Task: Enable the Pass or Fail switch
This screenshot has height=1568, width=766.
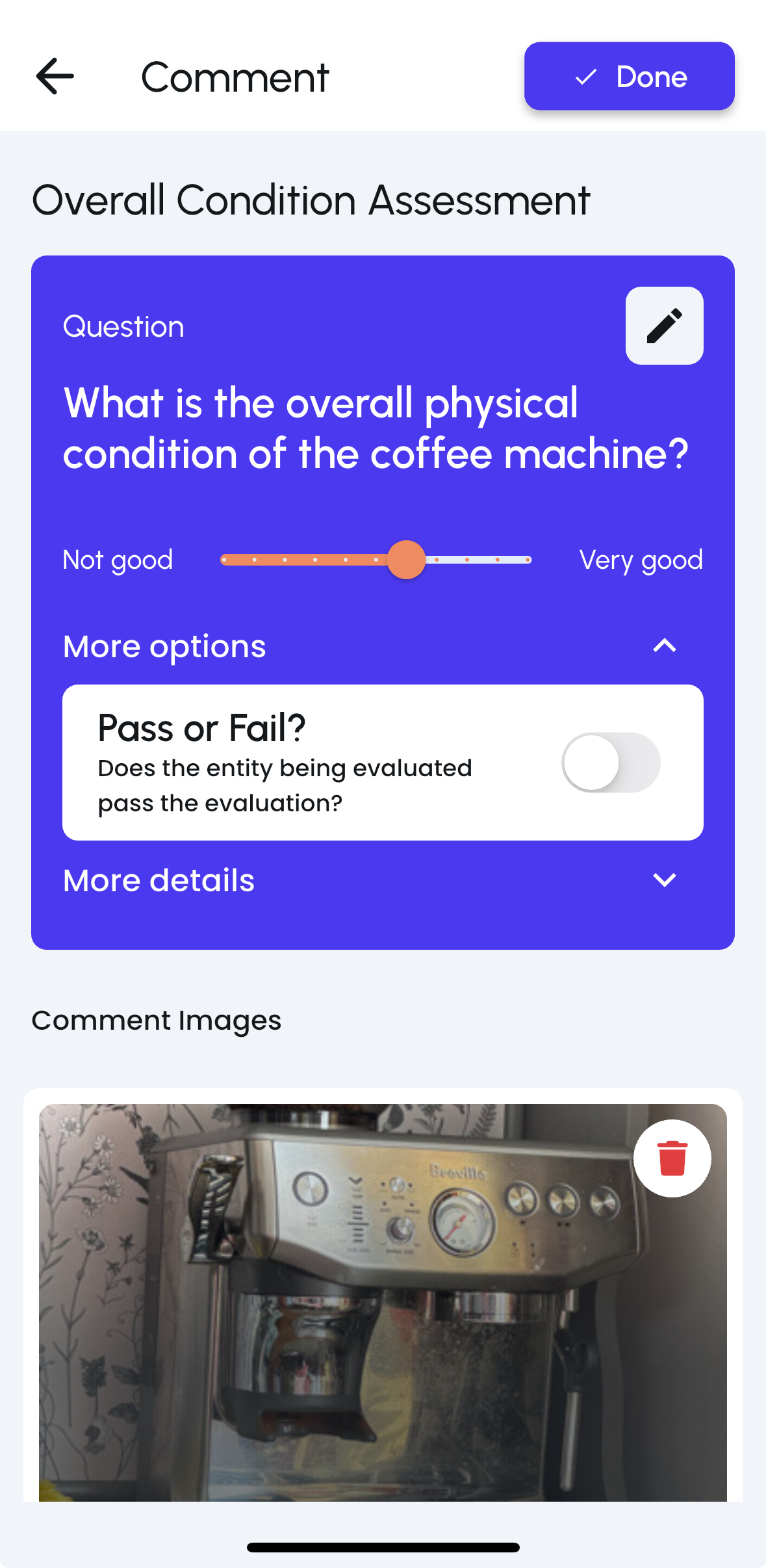Action: coord(611,763)
